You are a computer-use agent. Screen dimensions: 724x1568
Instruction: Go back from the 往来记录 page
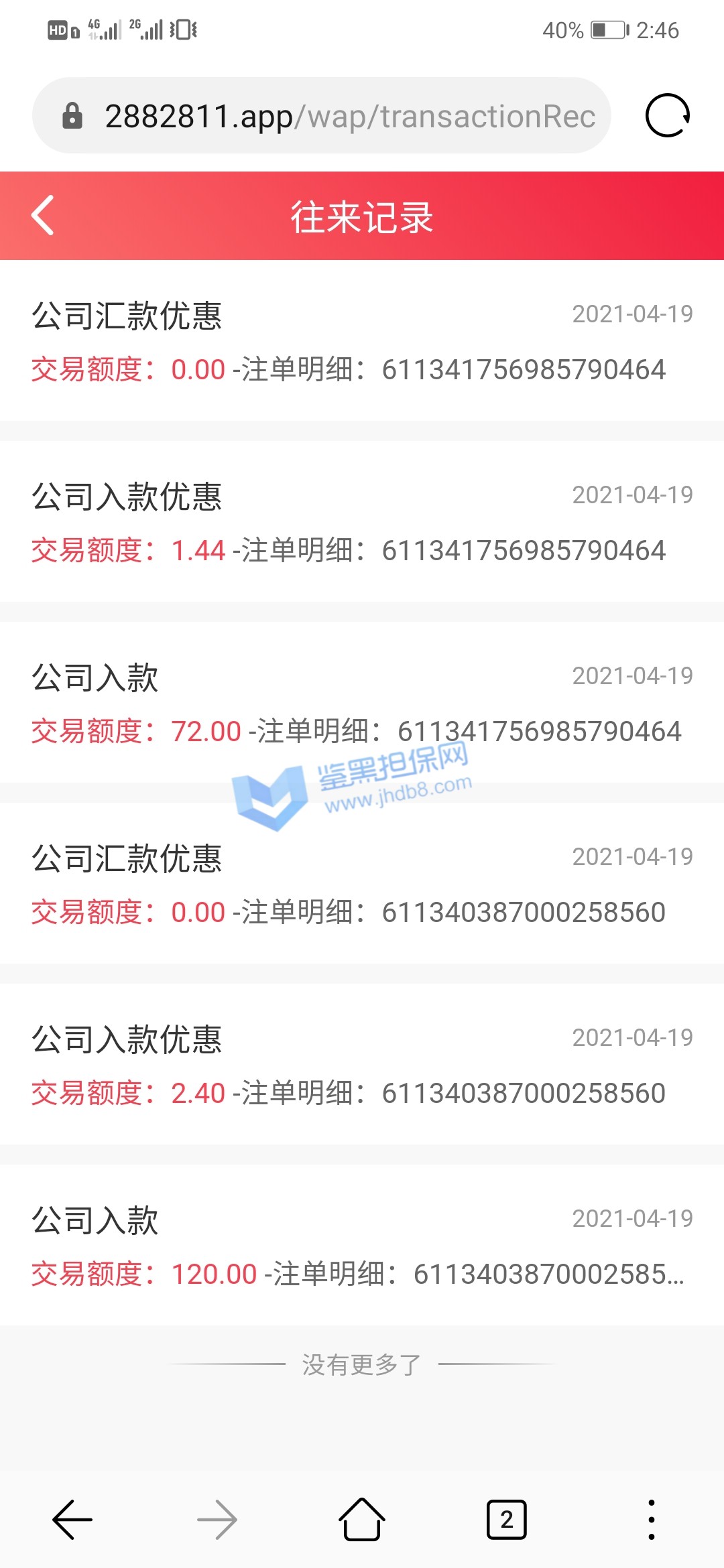click(43, 216)
